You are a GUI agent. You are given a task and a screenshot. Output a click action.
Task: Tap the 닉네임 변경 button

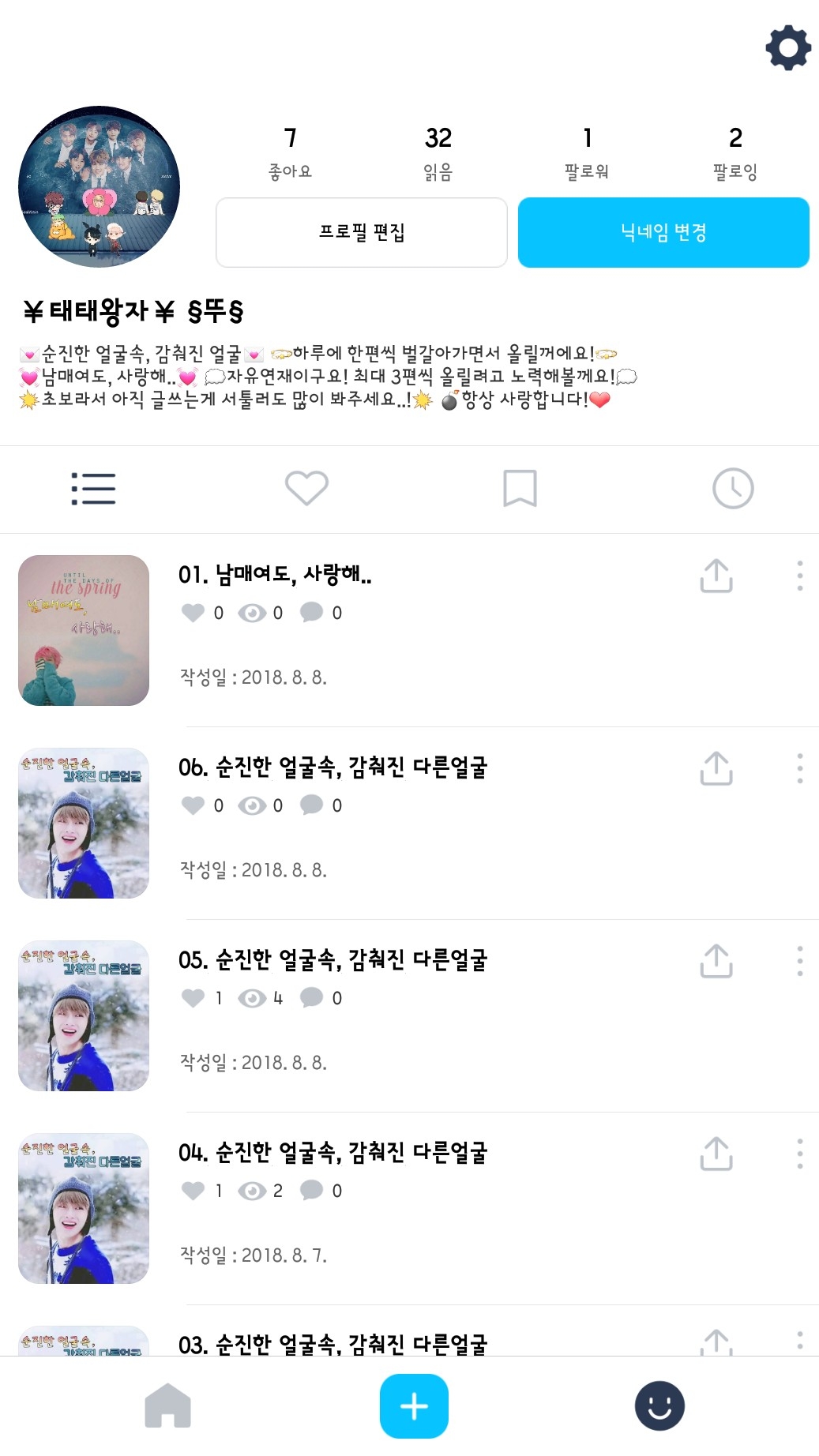pos(663,232)
